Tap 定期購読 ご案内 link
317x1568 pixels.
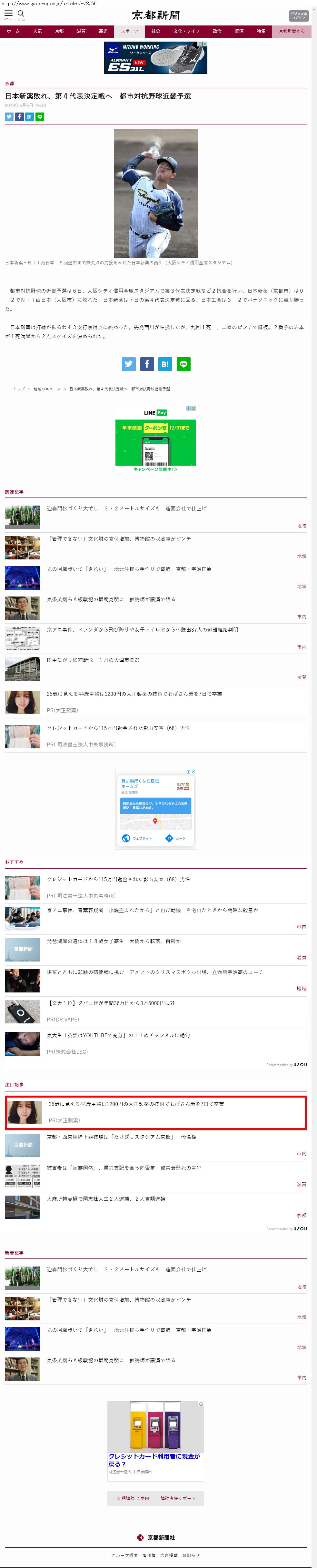click(x=133, y=1499)
